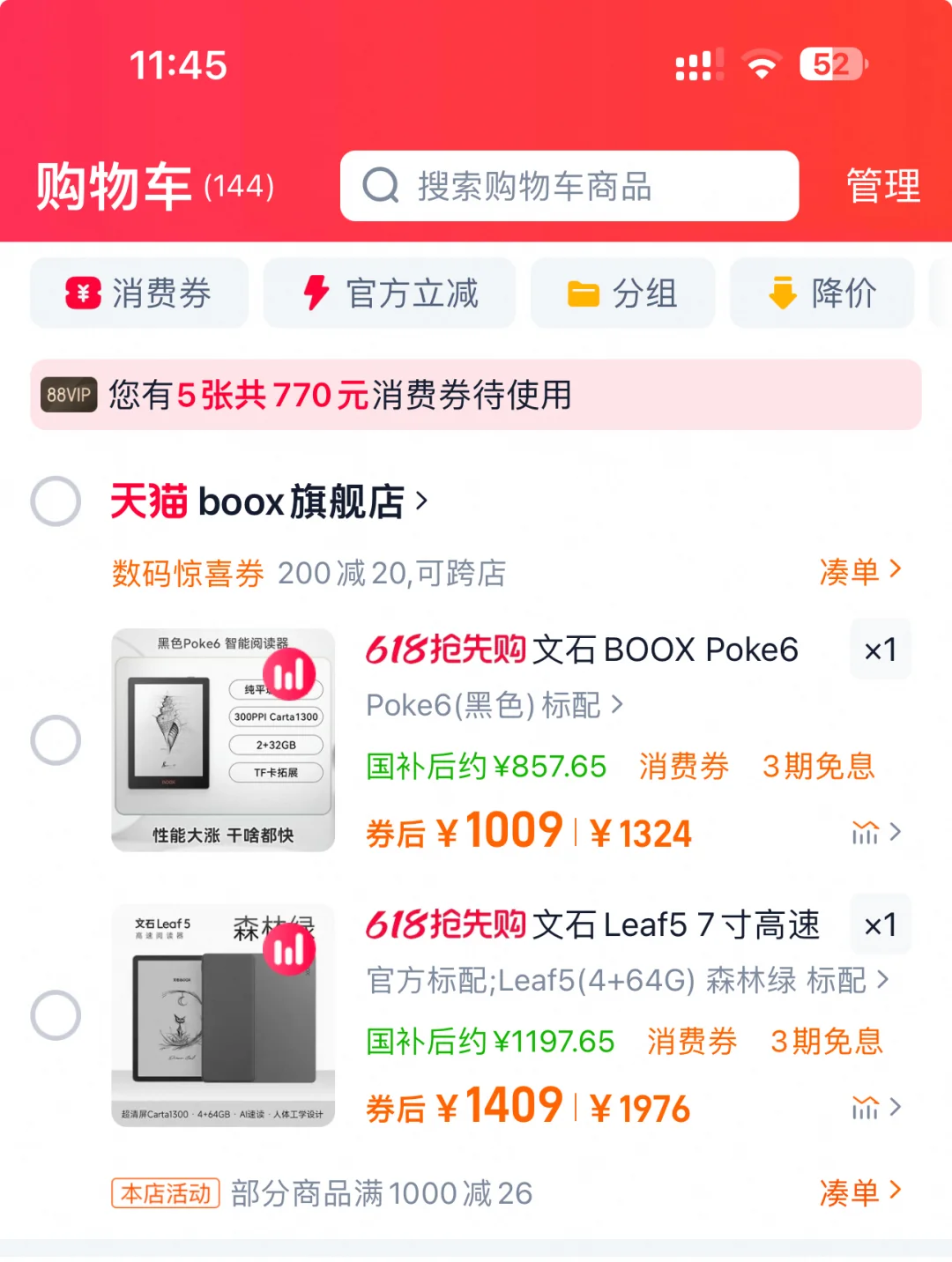The width and height of the screenshot is (952, 1262).
Task: Adjust the Poke6 quantity x1
Action: pyautogui.click(x=880, y=650)
